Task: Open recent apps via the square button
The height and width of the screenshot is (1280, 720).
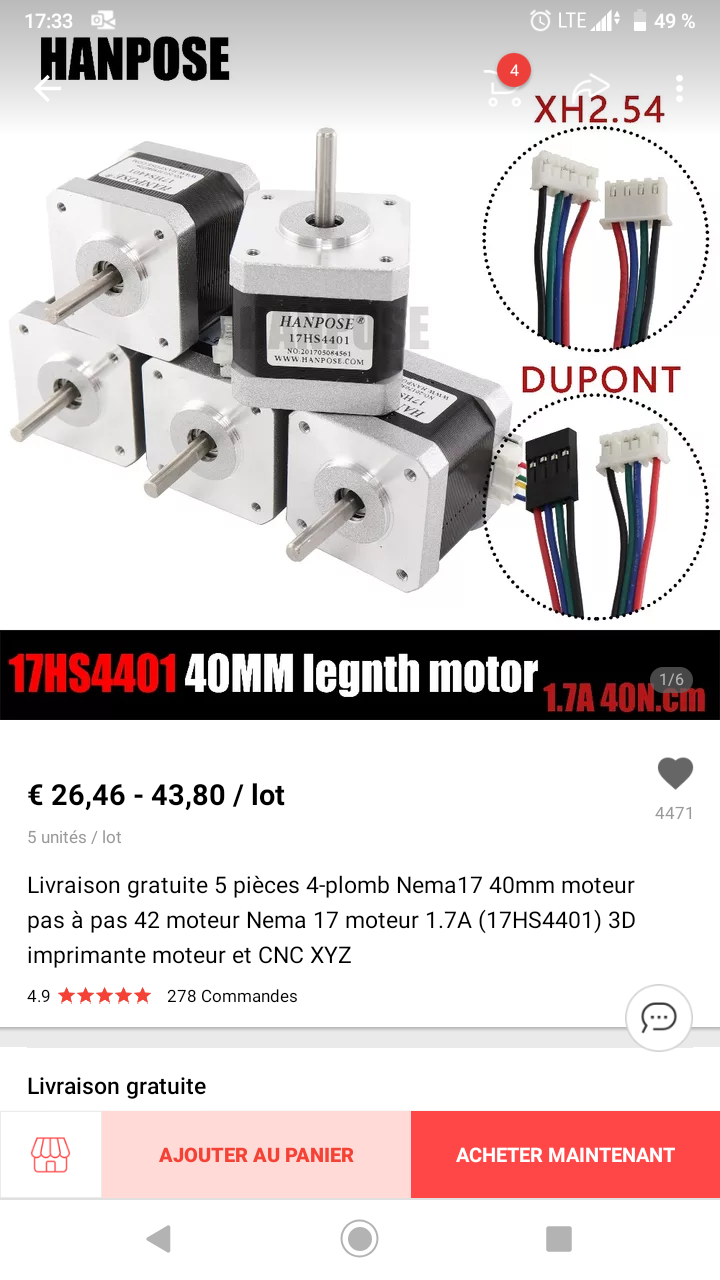Action: [558, 1239]
